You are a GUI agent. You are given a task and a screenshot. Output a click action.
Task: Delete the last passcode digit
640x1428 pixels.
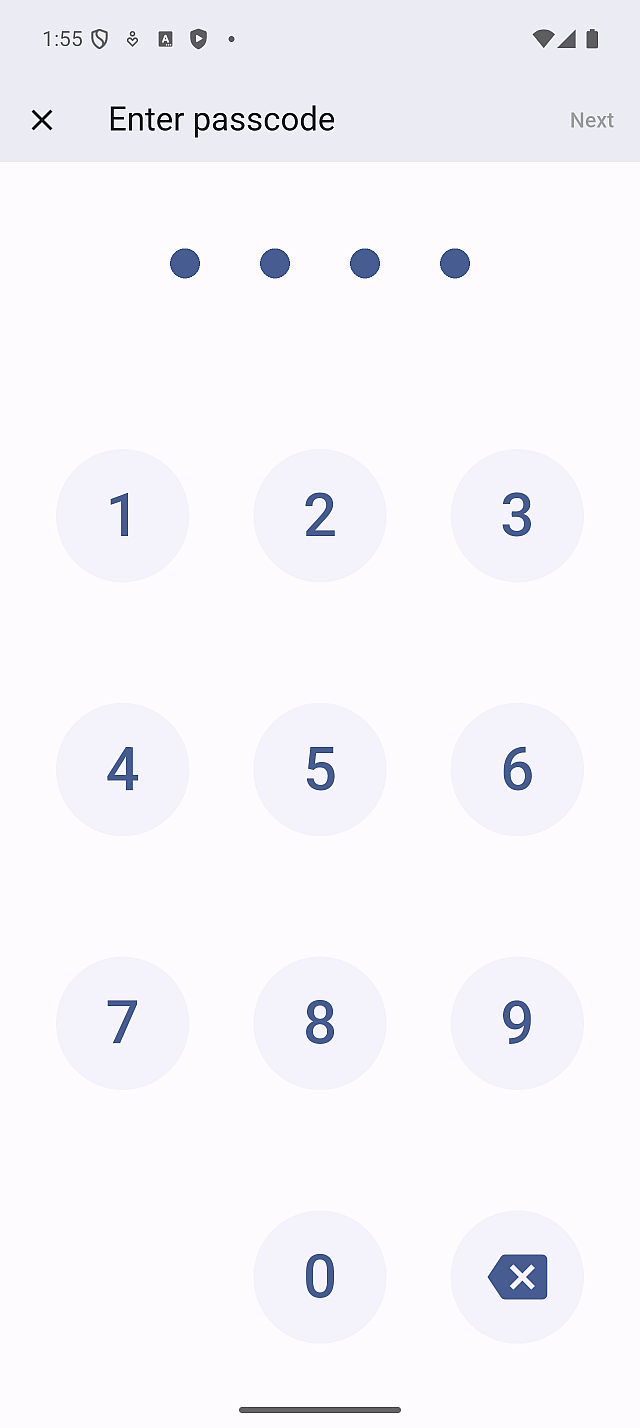click(517, 1277)
